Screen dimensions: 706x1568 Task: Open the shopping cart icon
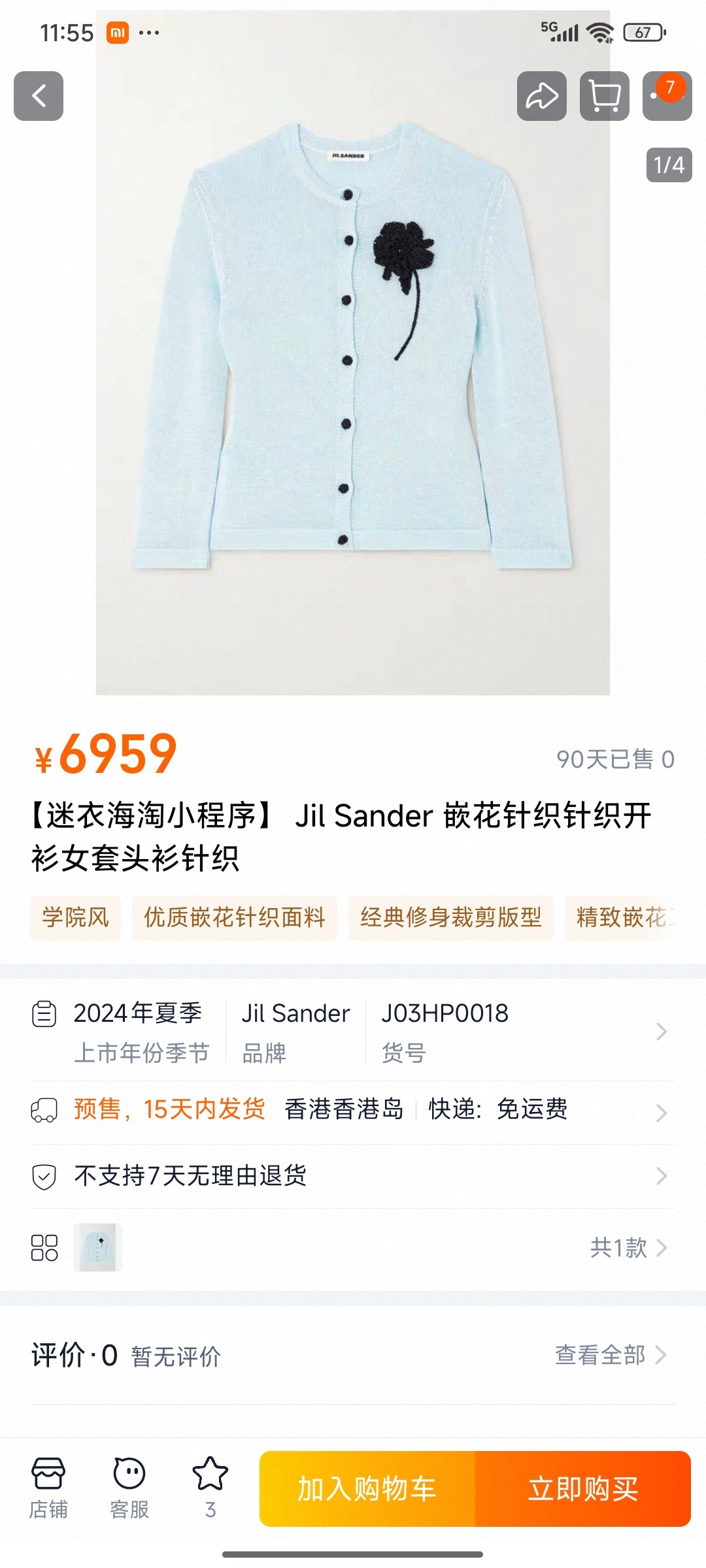[604, 96]
